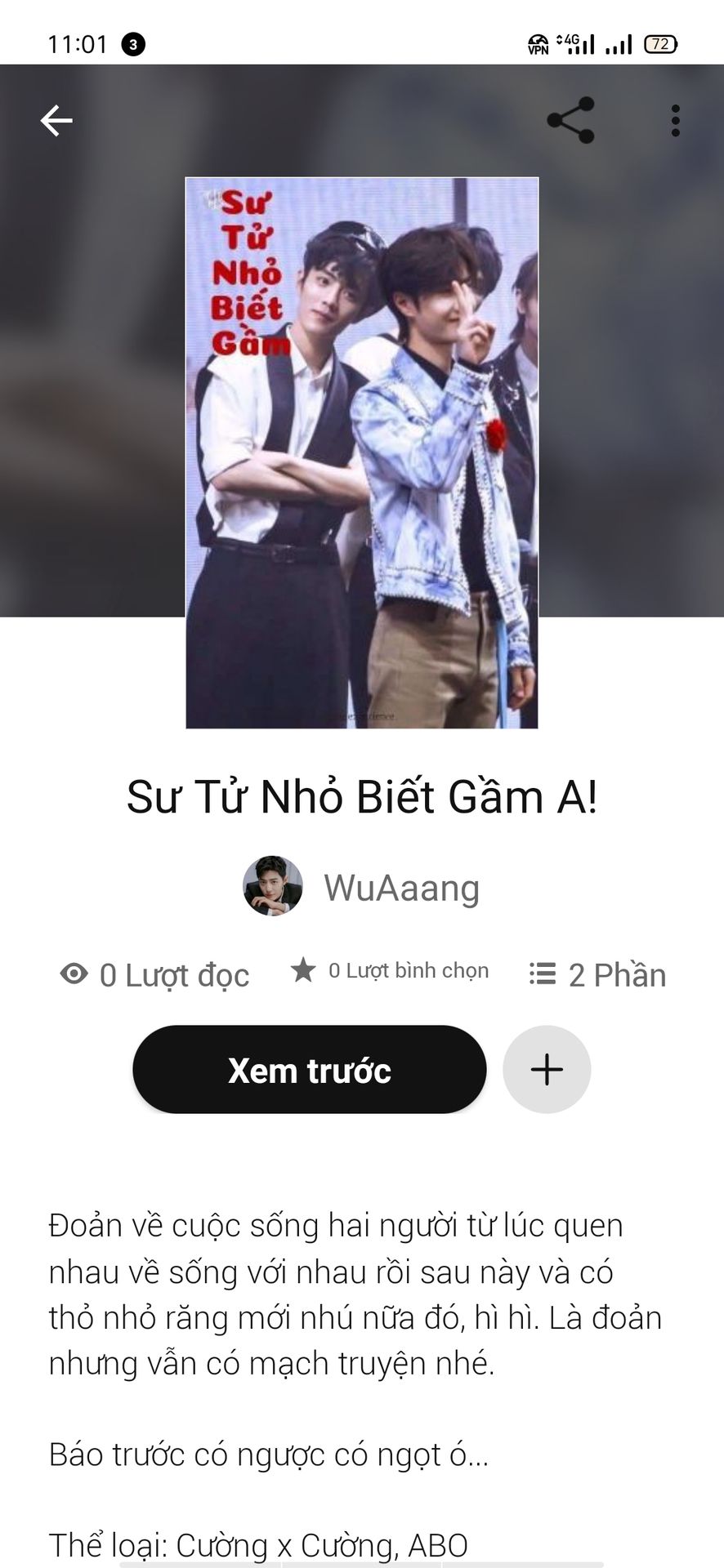
Task: Open the story cover image
Action: click(362, 452)
